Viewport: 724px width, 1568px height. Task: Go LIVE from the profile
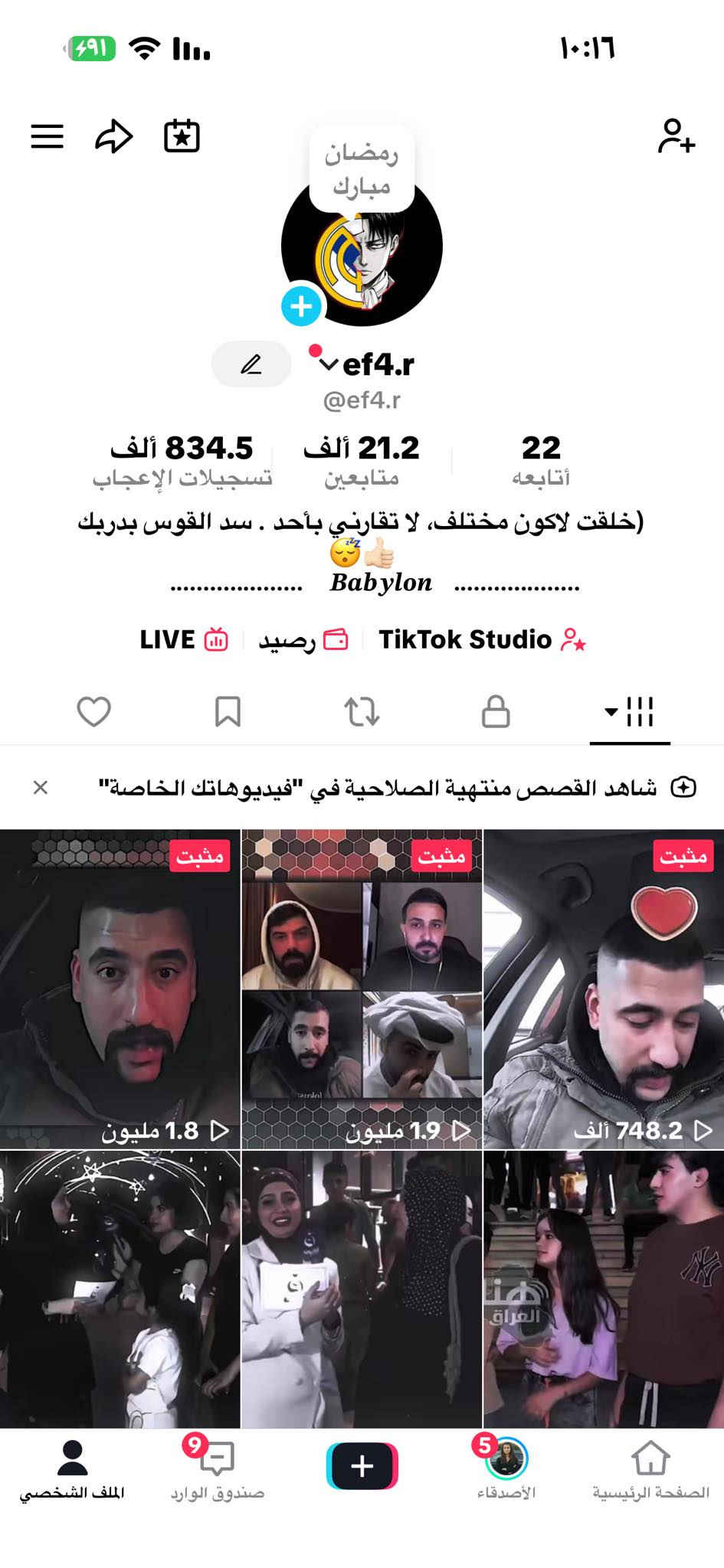click(184, 640)
